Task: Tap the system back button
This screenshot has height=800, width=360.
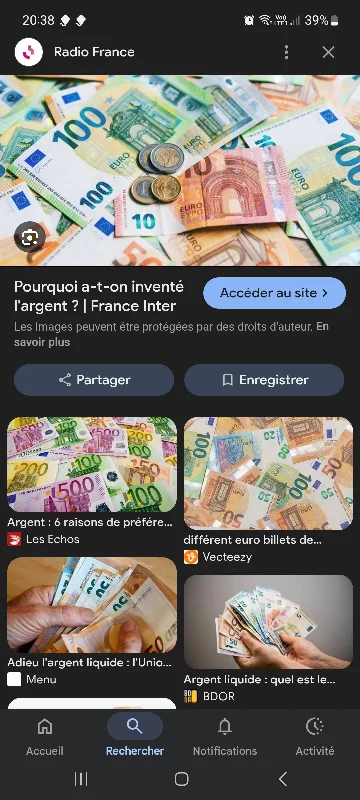Action: coord(283,779)
